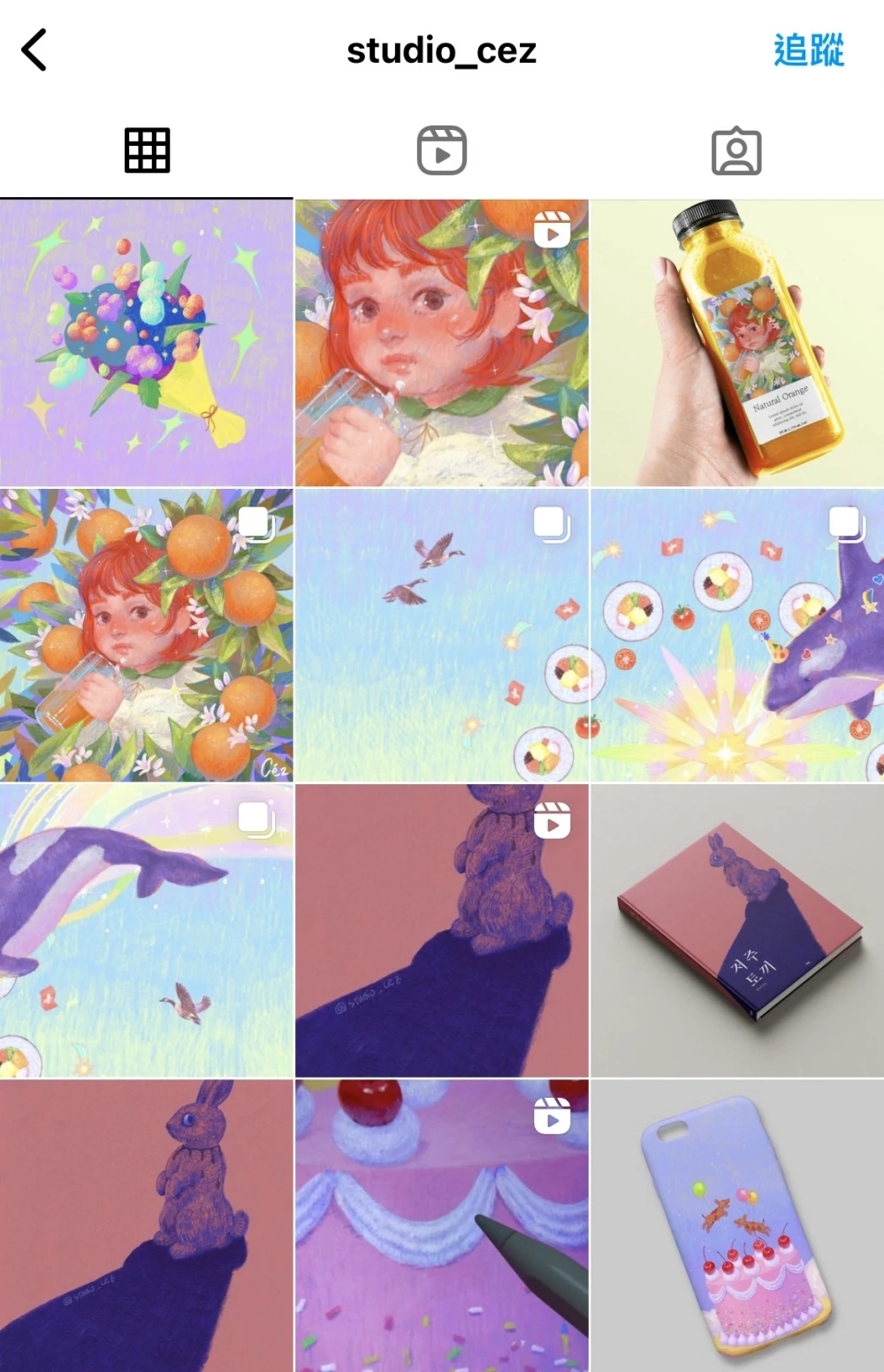Image resolution: width=884 pixels, height=1372 pixels.
Task: Open the rabbit book cover mockup post
Action: coord(736,930)
